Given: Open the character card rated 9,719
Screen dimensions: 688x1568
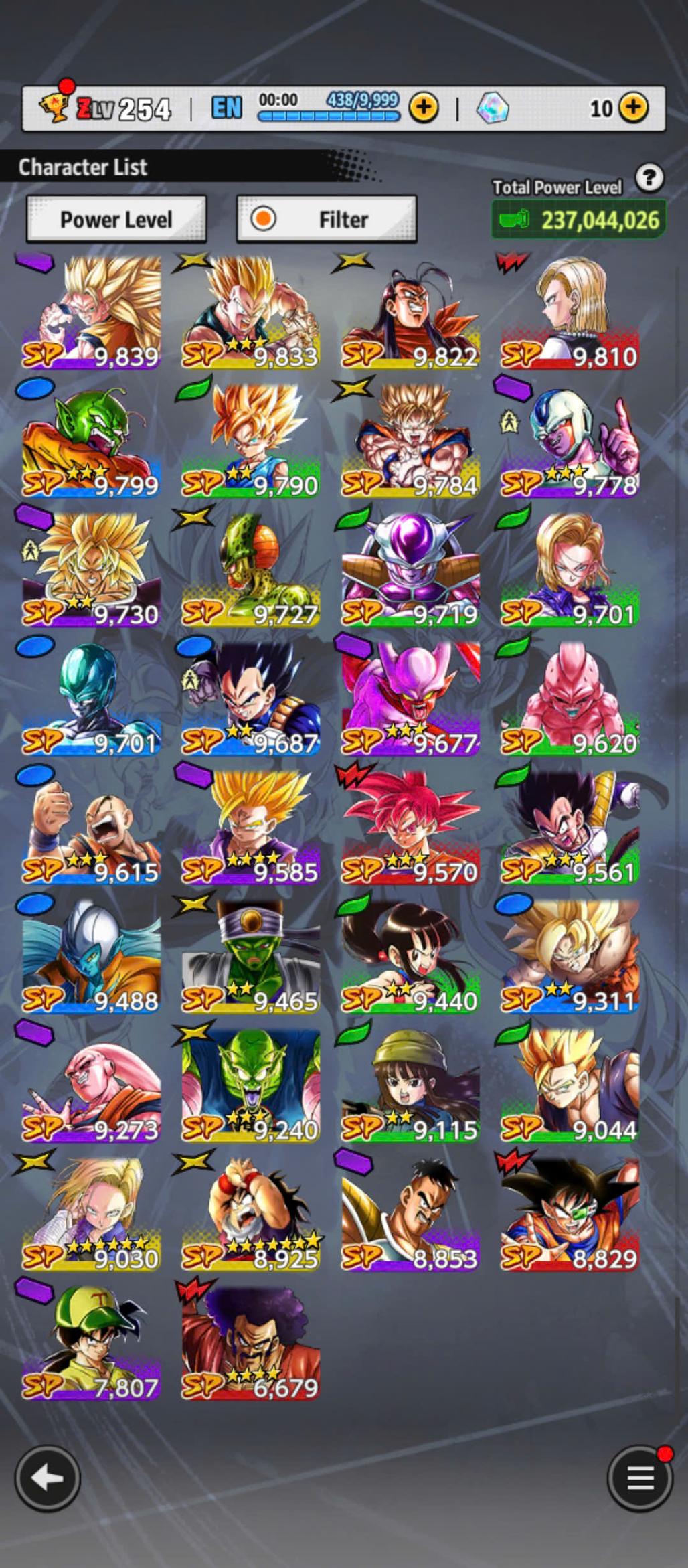Looking at the screenshot, I should click(x=410, y=570).
